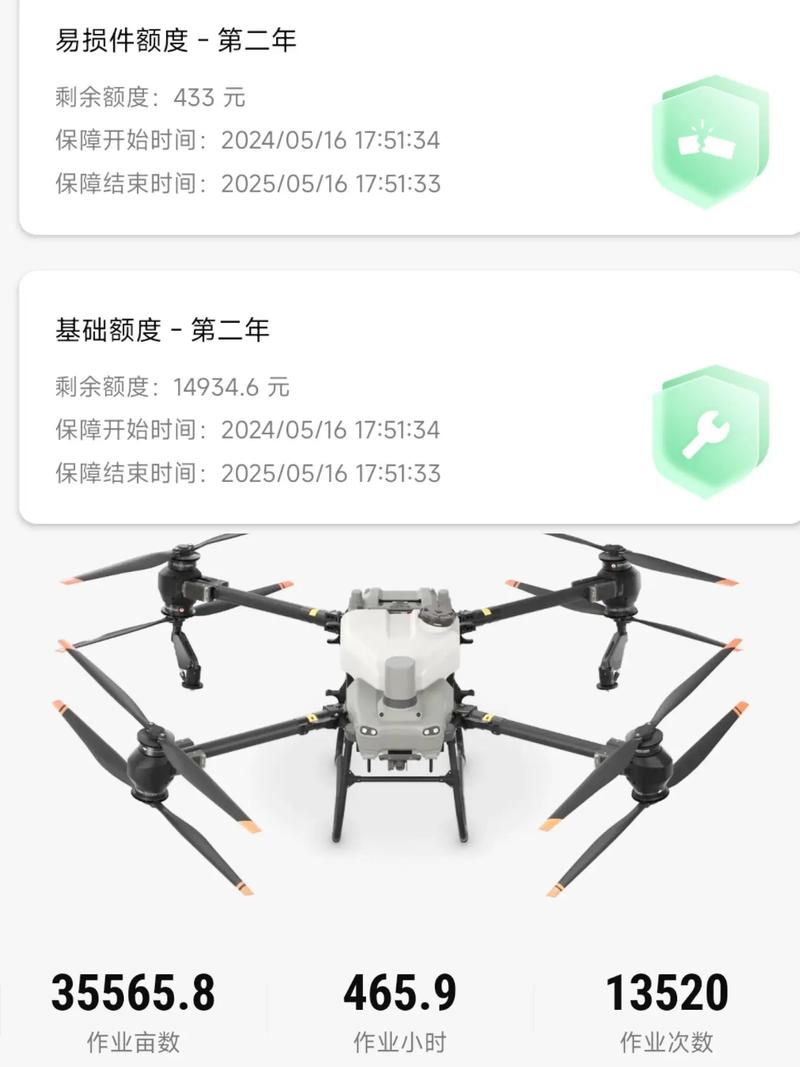This screenshot has height=1067, width=800.
Task: Open the 易损件额度 - 第二年 card
Action: tap(400, 120)
